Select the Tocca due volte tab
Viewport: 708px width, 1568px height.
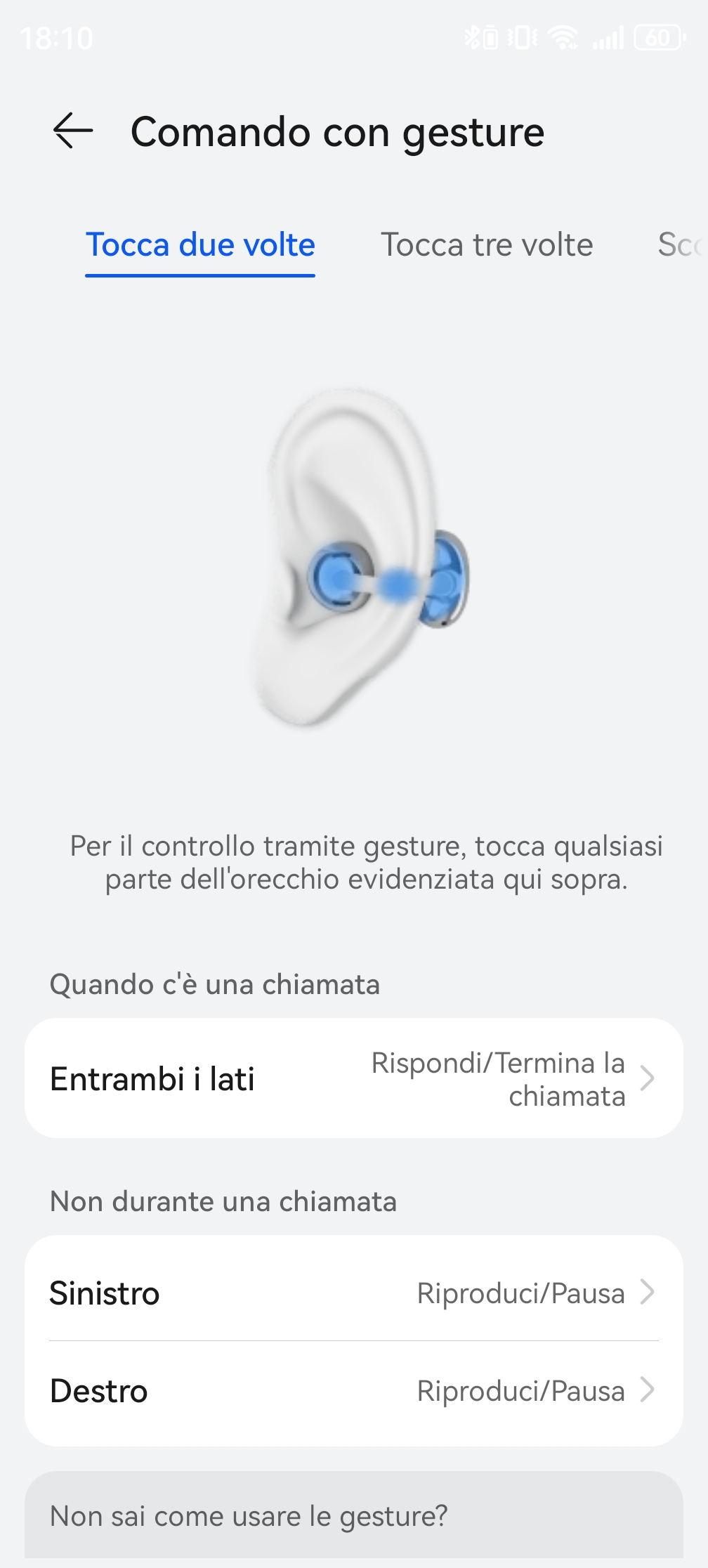click(x=200, y=245)
